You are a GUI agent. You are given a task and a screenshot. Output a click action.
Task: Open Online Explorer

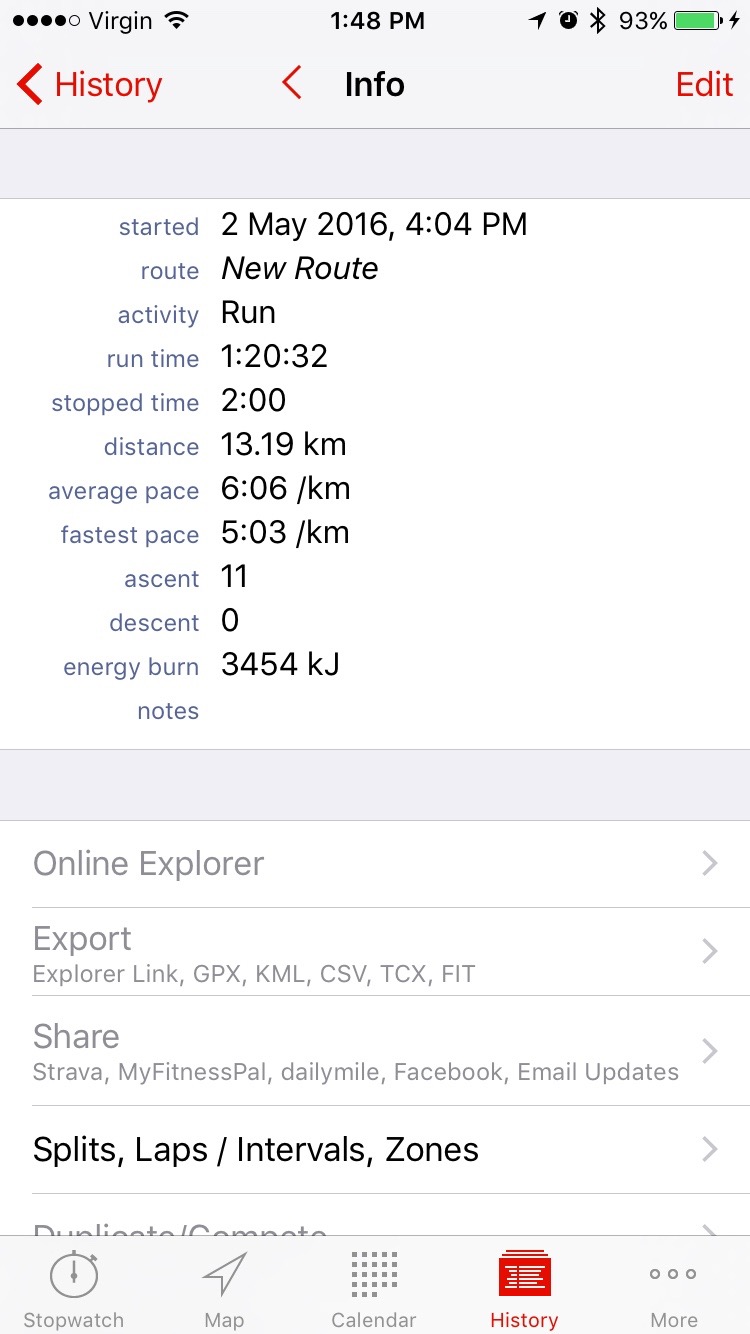click(375, 864)
